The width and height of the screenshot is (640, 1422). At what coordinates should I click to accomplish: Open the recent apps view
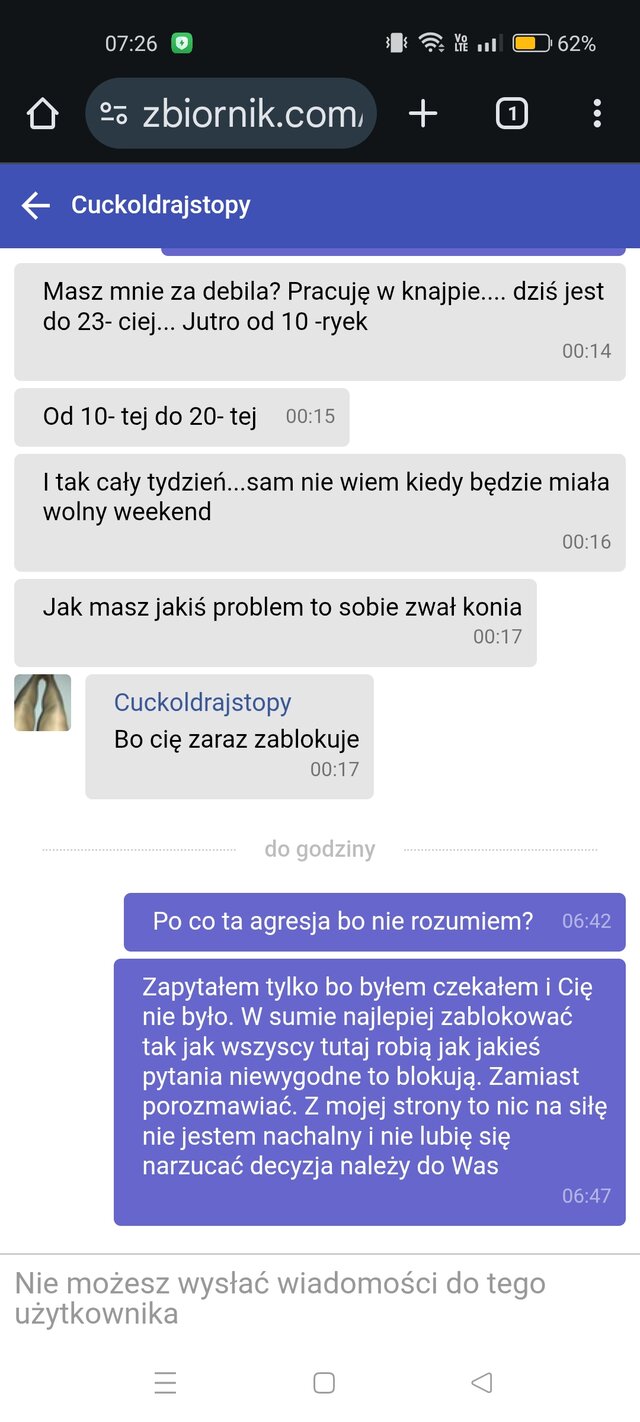pyautogui.click(x=166, y=1383)
